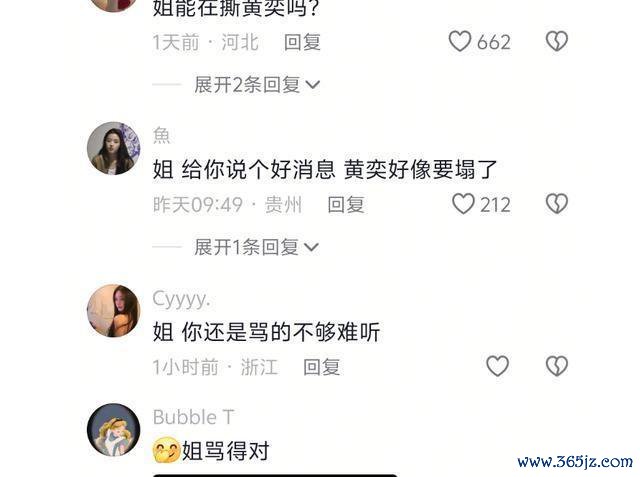Like 魚's comment with 212 likes
The image size is (640, 477).
(463, 204)
